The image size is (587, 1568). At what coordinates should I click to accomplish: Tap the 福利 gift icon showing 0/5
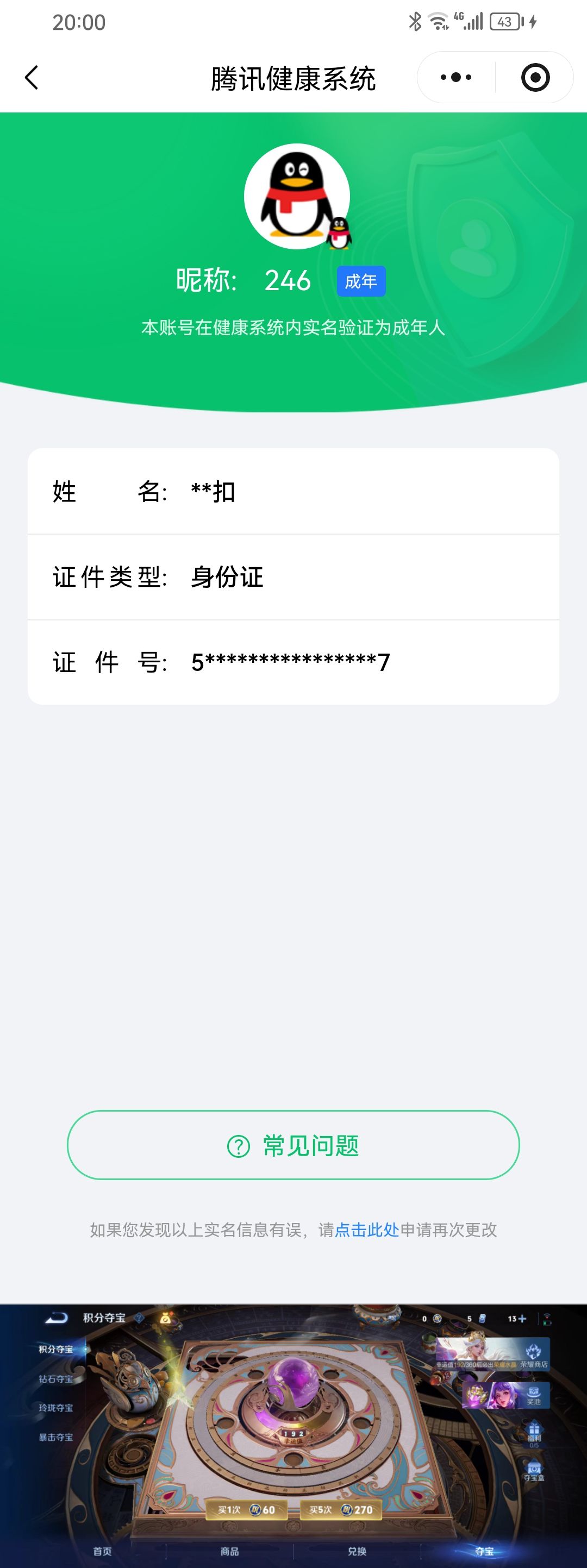point(534,1429)
